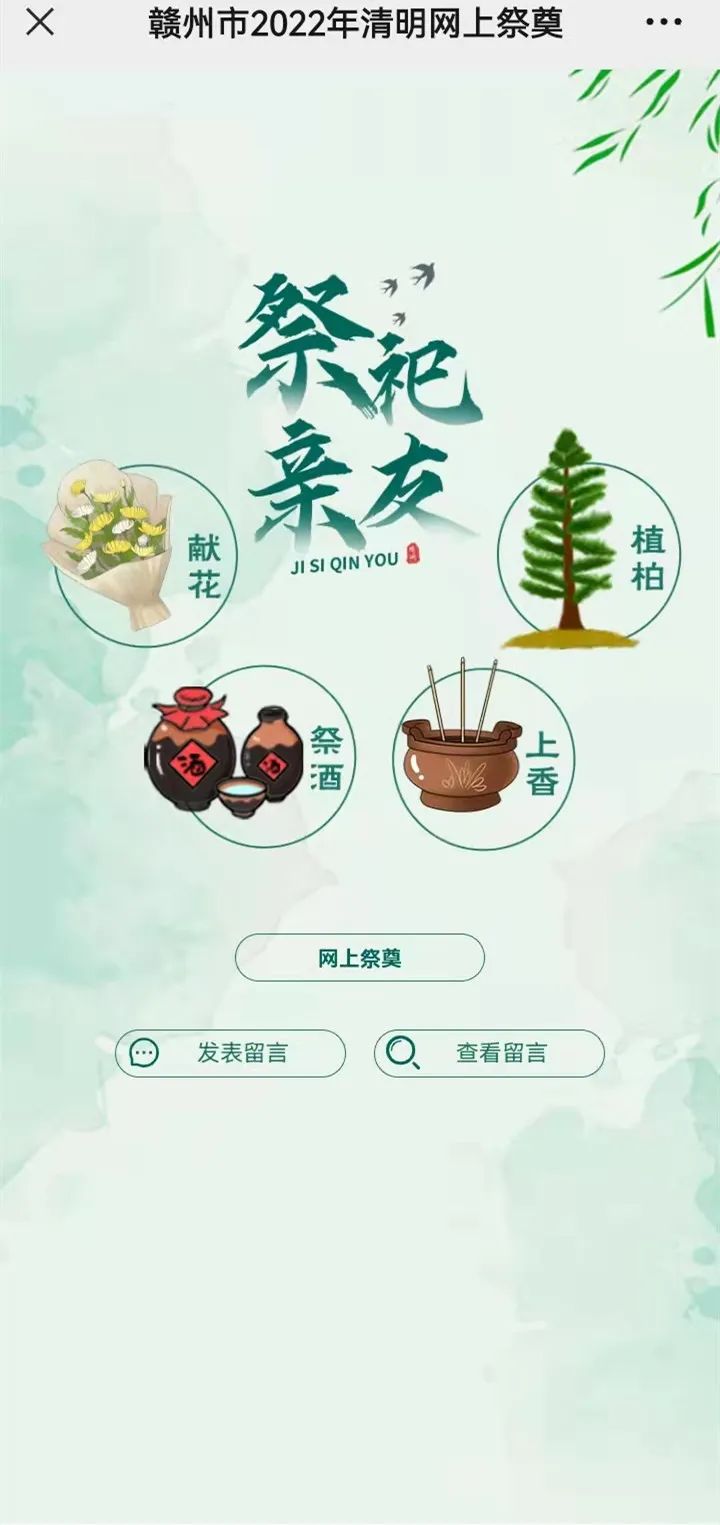The image size is (720, 1525).
Task: Post a message via 发表留言
Action: tap(230, 1053)
